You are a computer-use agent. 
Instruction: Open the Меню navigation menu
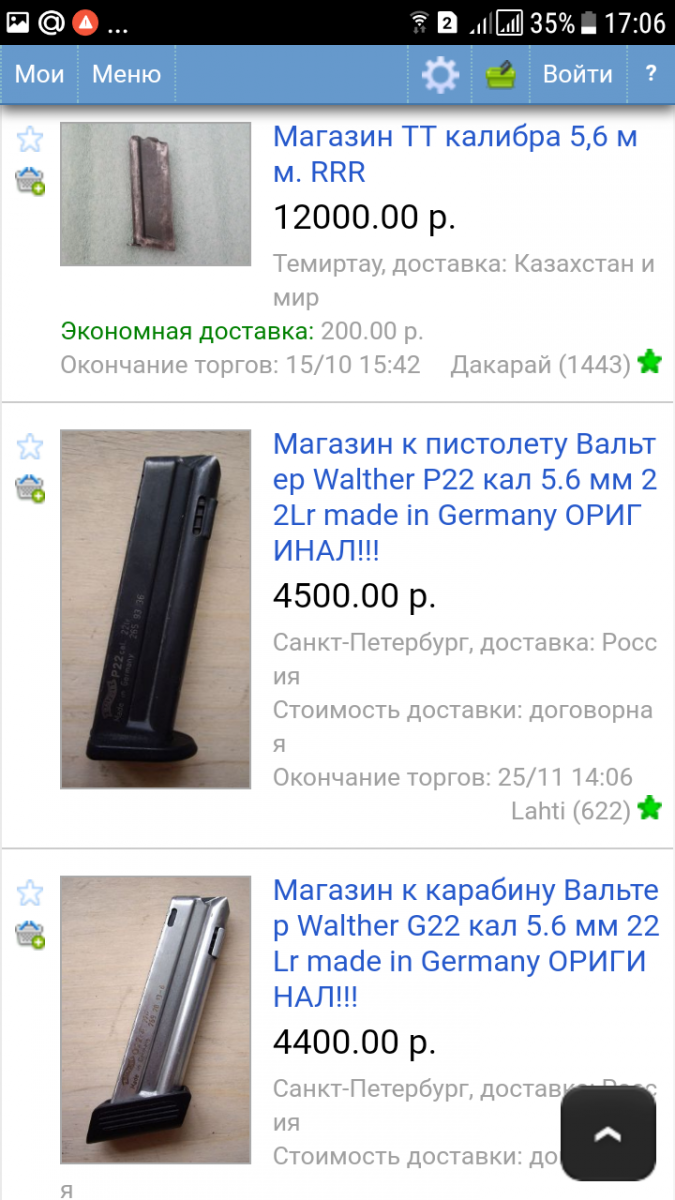coord(126,74)
